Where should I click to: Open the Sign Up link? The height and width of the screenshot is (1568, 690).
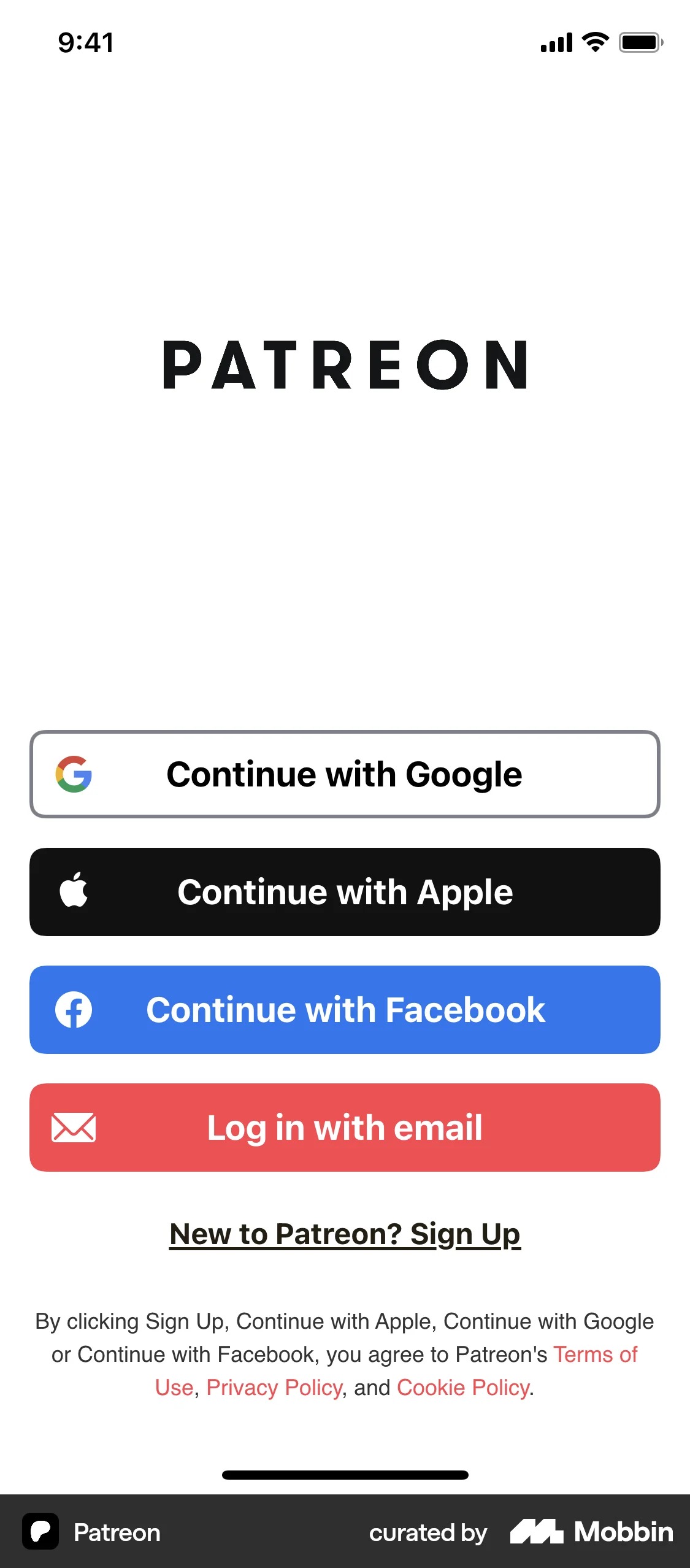coord(345,1234)
